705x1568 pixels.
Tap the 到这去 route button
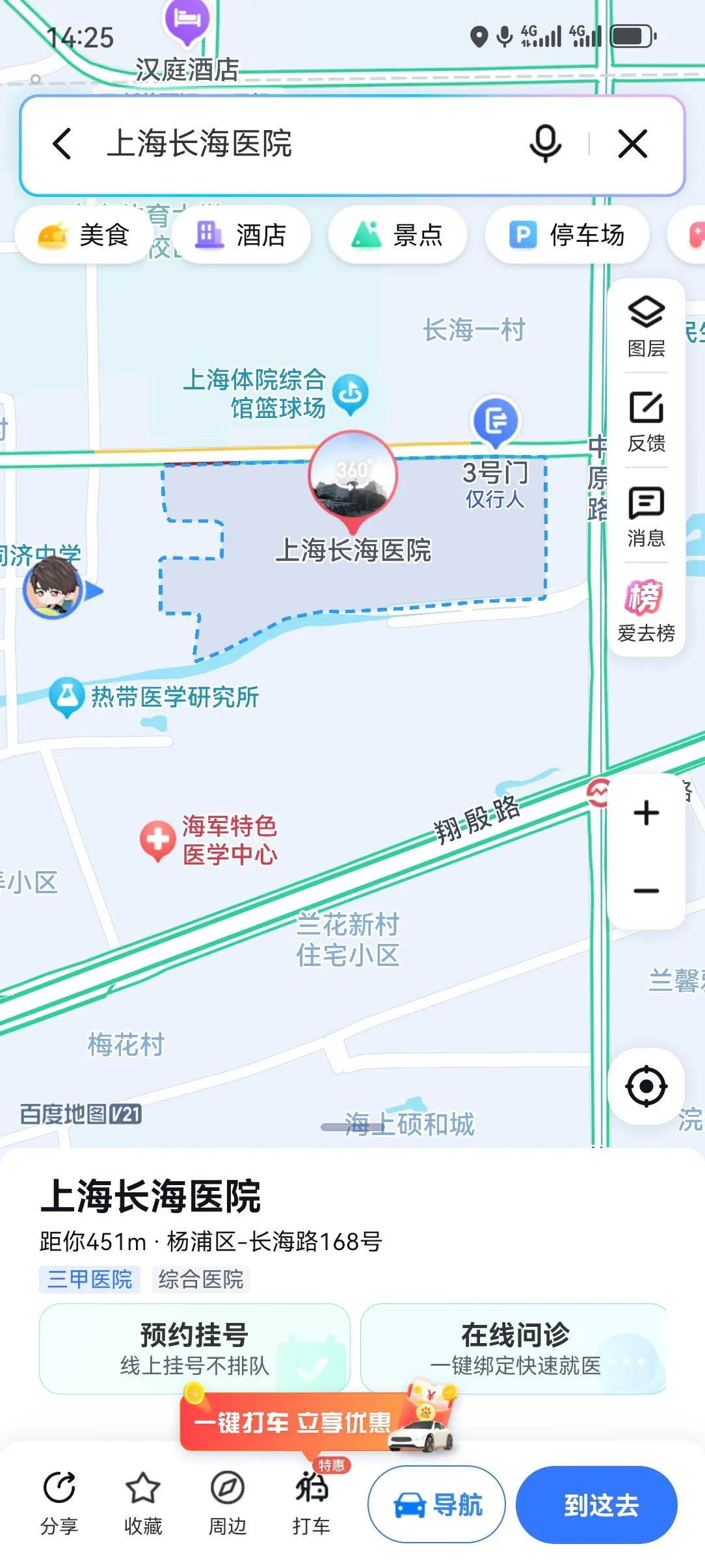[597, 1504]
